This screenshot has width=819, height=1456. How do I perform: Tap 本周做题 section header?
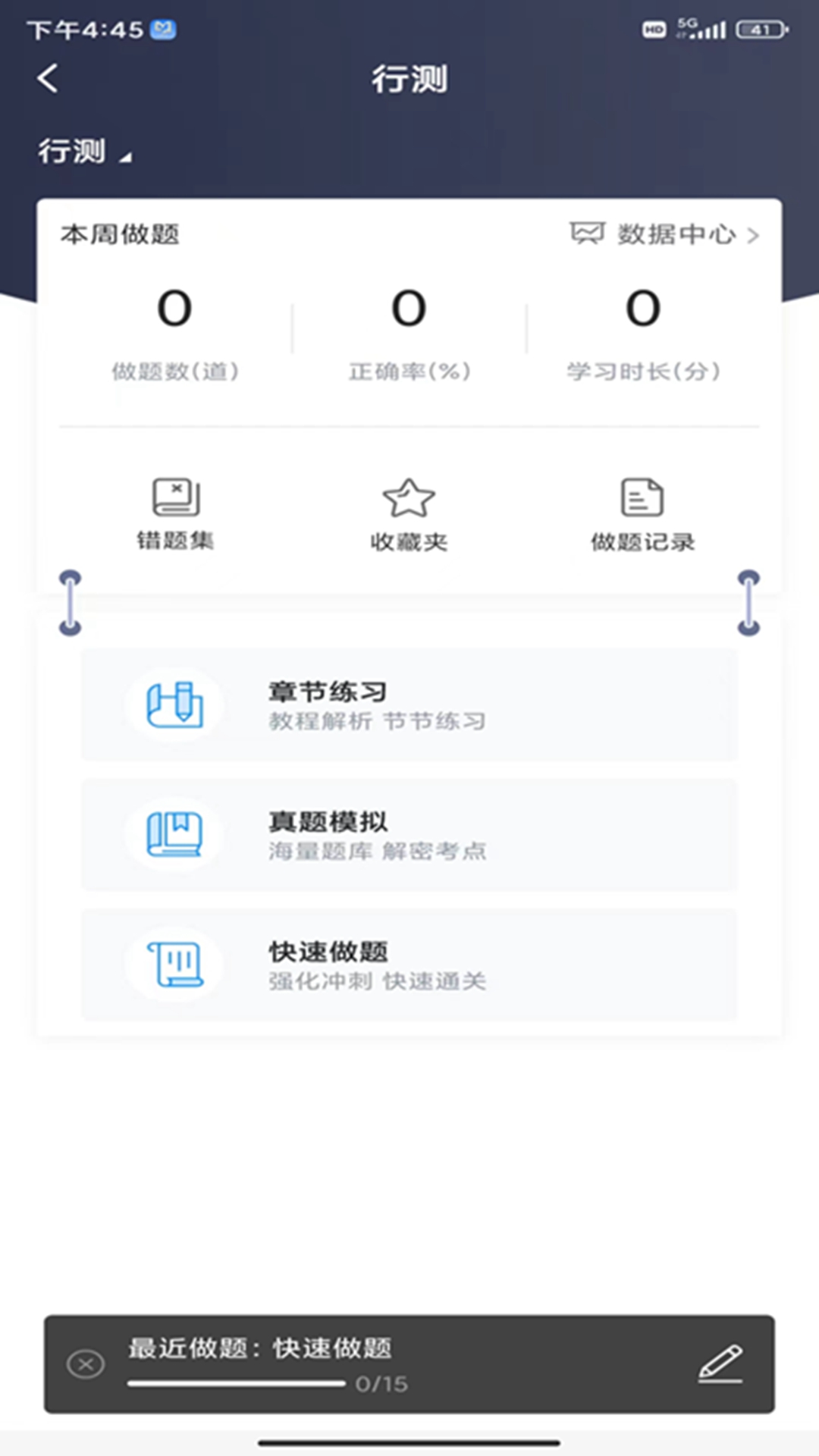pos(121,234)
